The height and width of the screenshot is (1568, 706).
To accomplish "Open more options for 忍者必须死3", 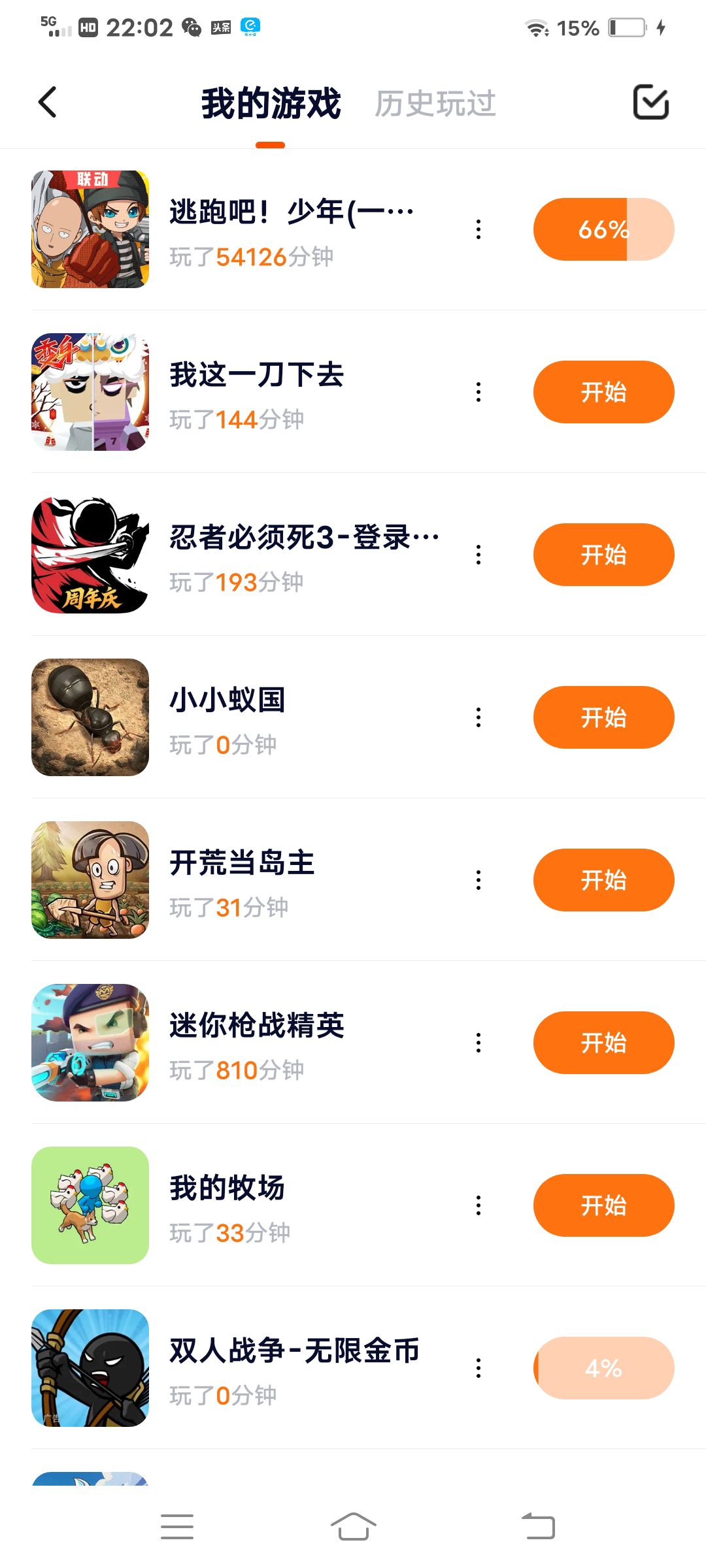I will 479,555.
